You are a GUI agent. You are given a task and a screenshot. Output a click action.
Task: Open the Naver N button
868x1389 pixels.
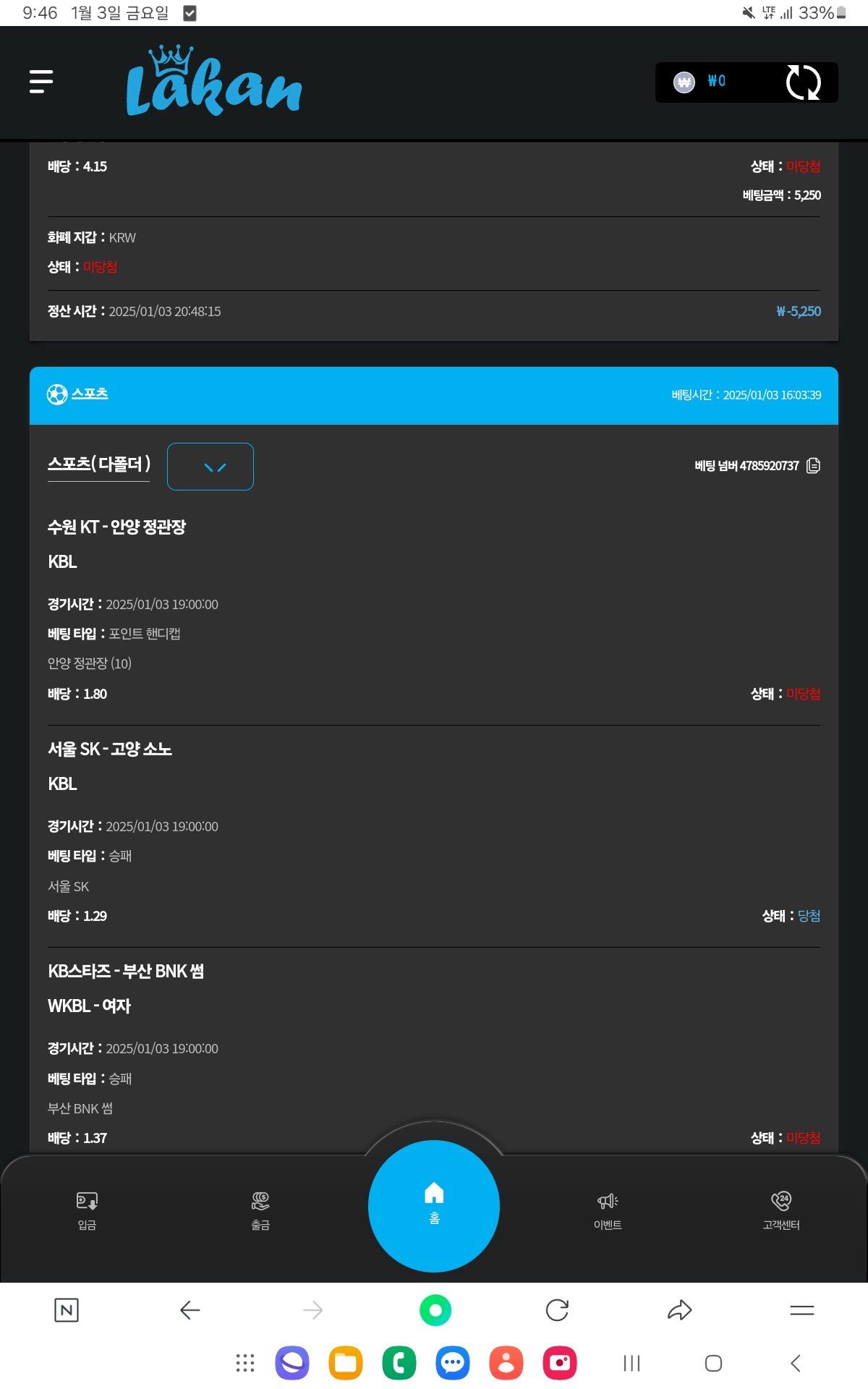pos(67,1310)
